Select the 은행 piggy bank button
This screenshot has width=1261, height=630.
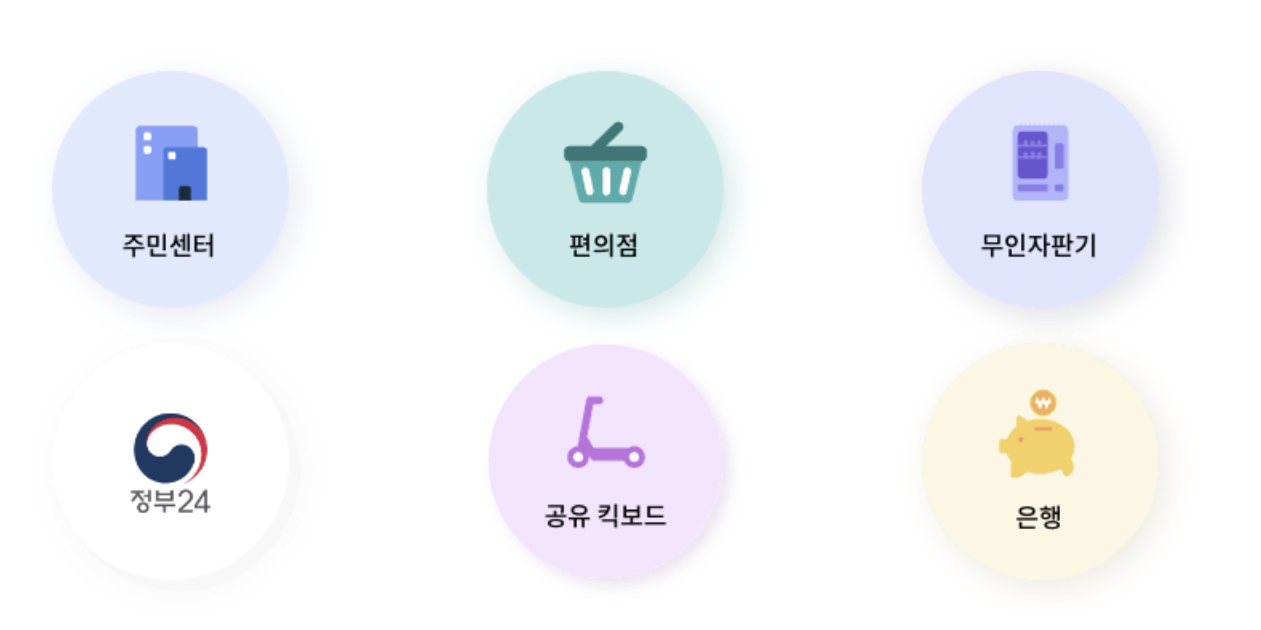point(1040,461)
